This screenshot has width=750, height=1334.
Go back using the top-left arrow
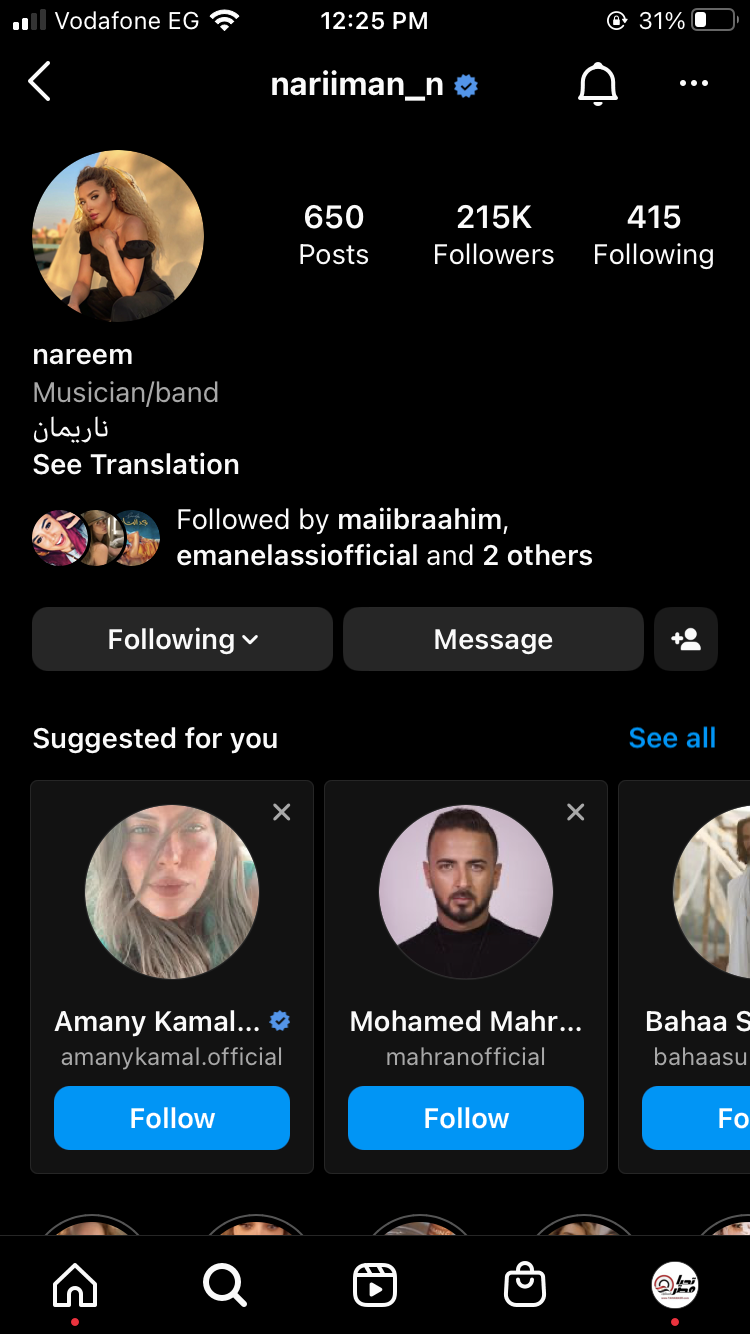pos(40,83)
